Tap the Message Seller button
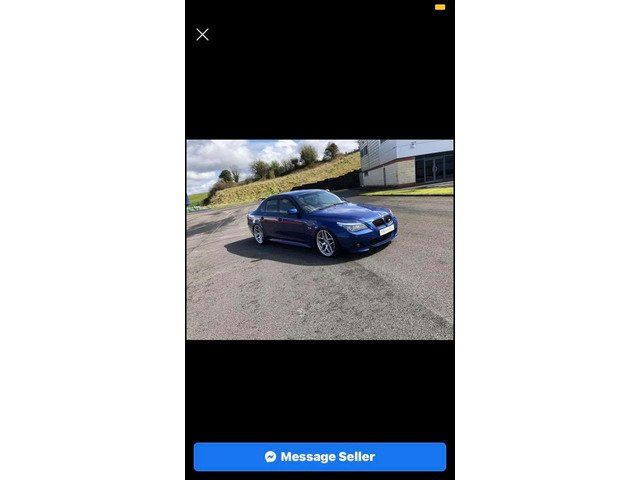The height and width of the screenshot is (480, 640). tap(320, 457)
